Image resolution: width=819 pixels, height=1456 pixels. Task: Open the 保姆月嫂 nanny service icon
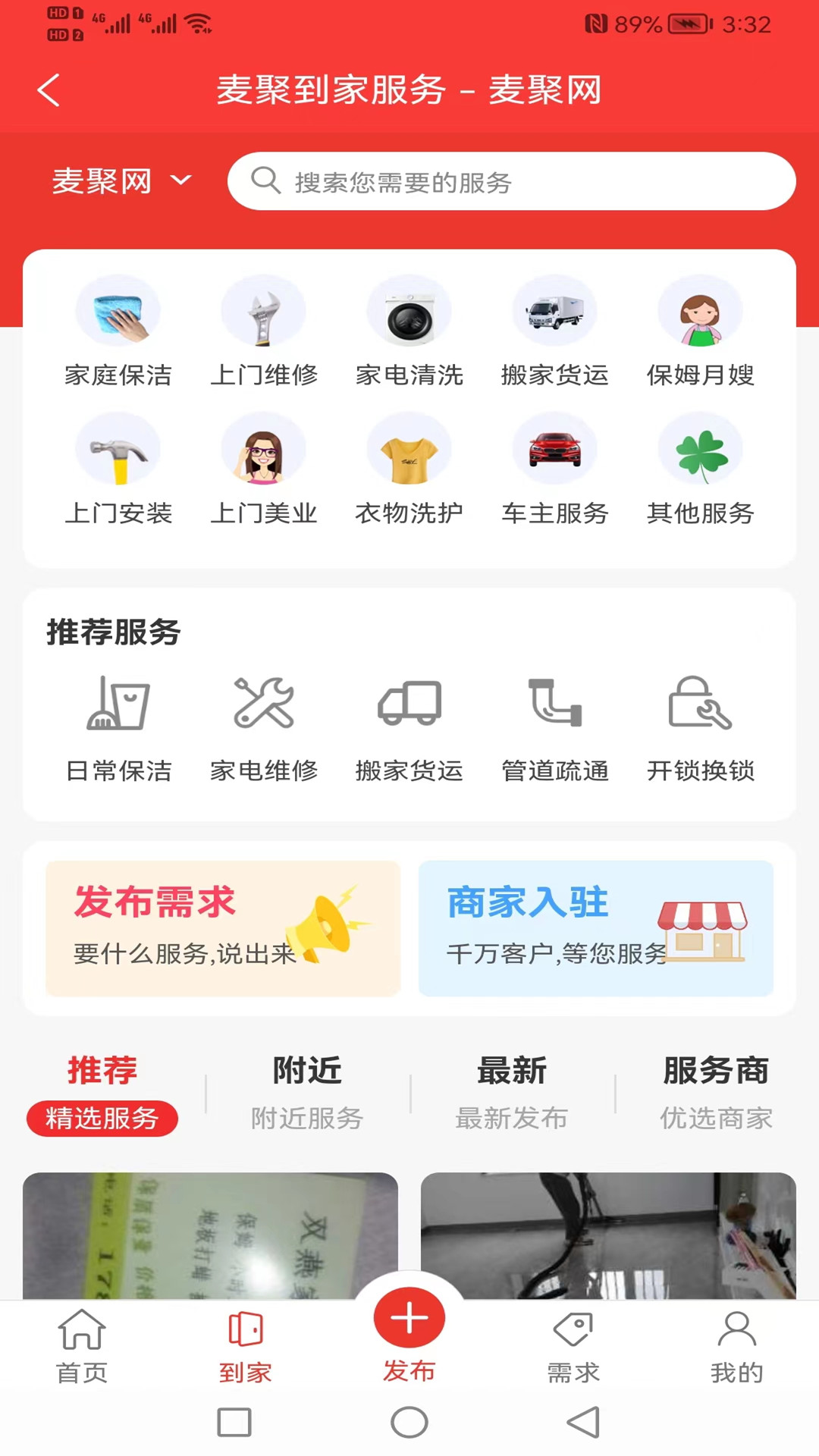[700, 311]
